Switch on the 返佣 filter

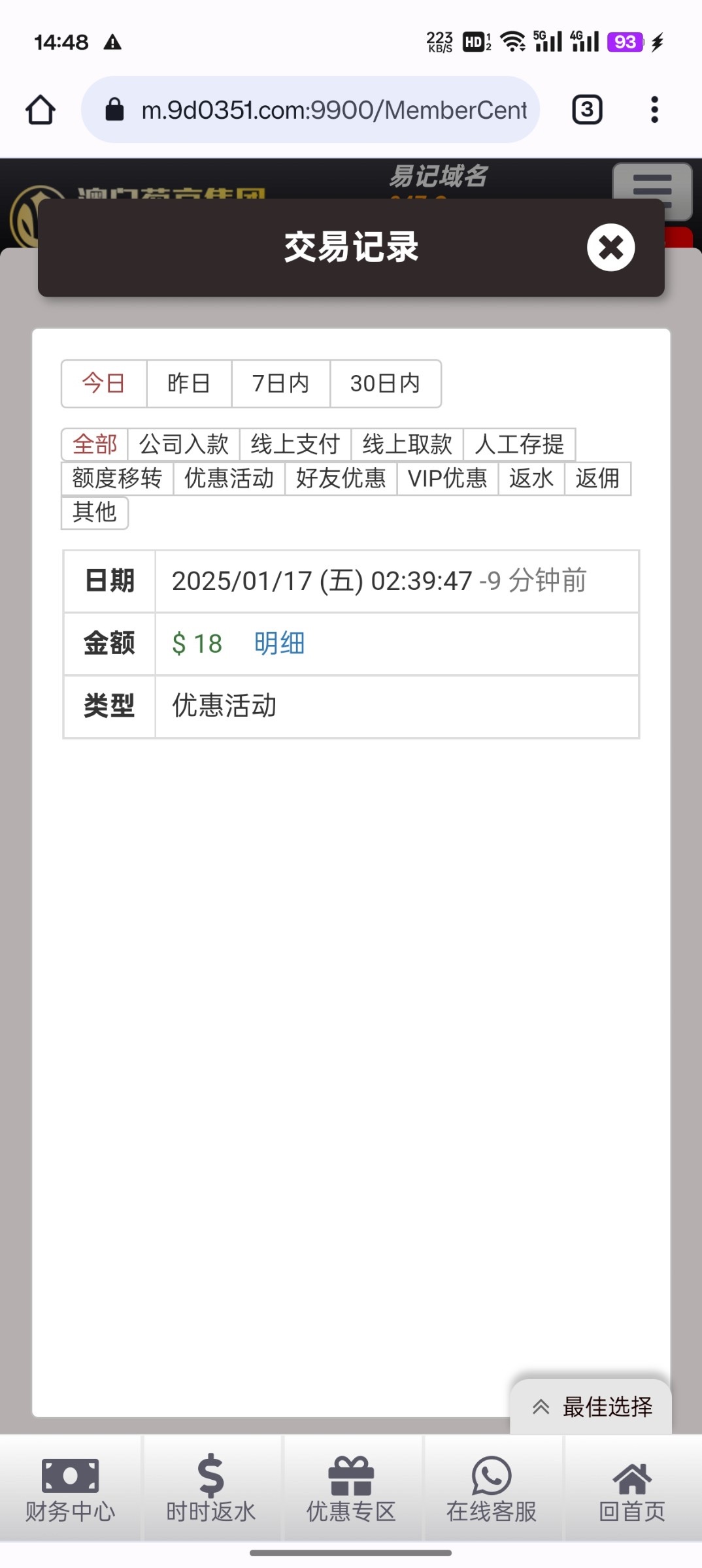point(597,479)
